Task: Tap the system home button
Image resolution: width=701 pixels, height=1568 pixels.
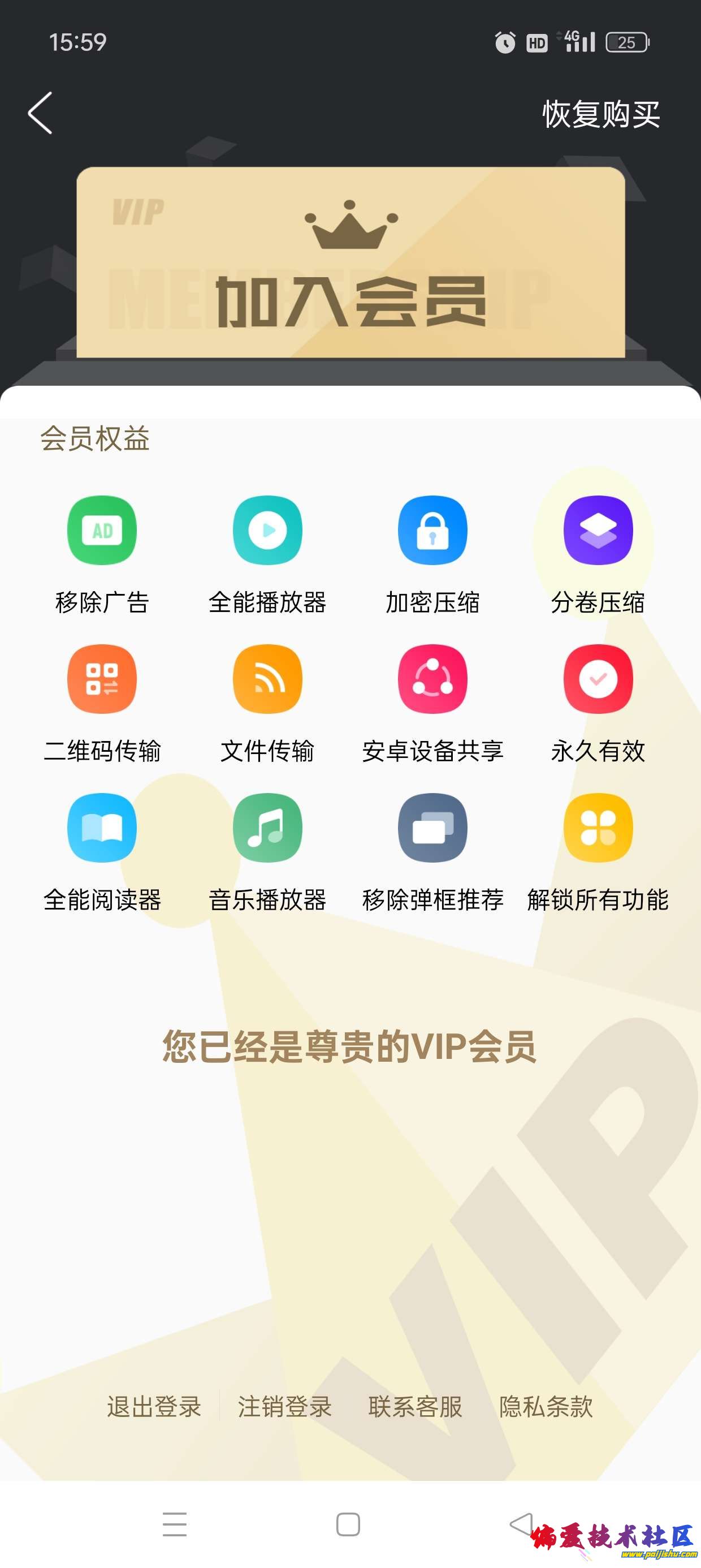Action: (348, 1524)
